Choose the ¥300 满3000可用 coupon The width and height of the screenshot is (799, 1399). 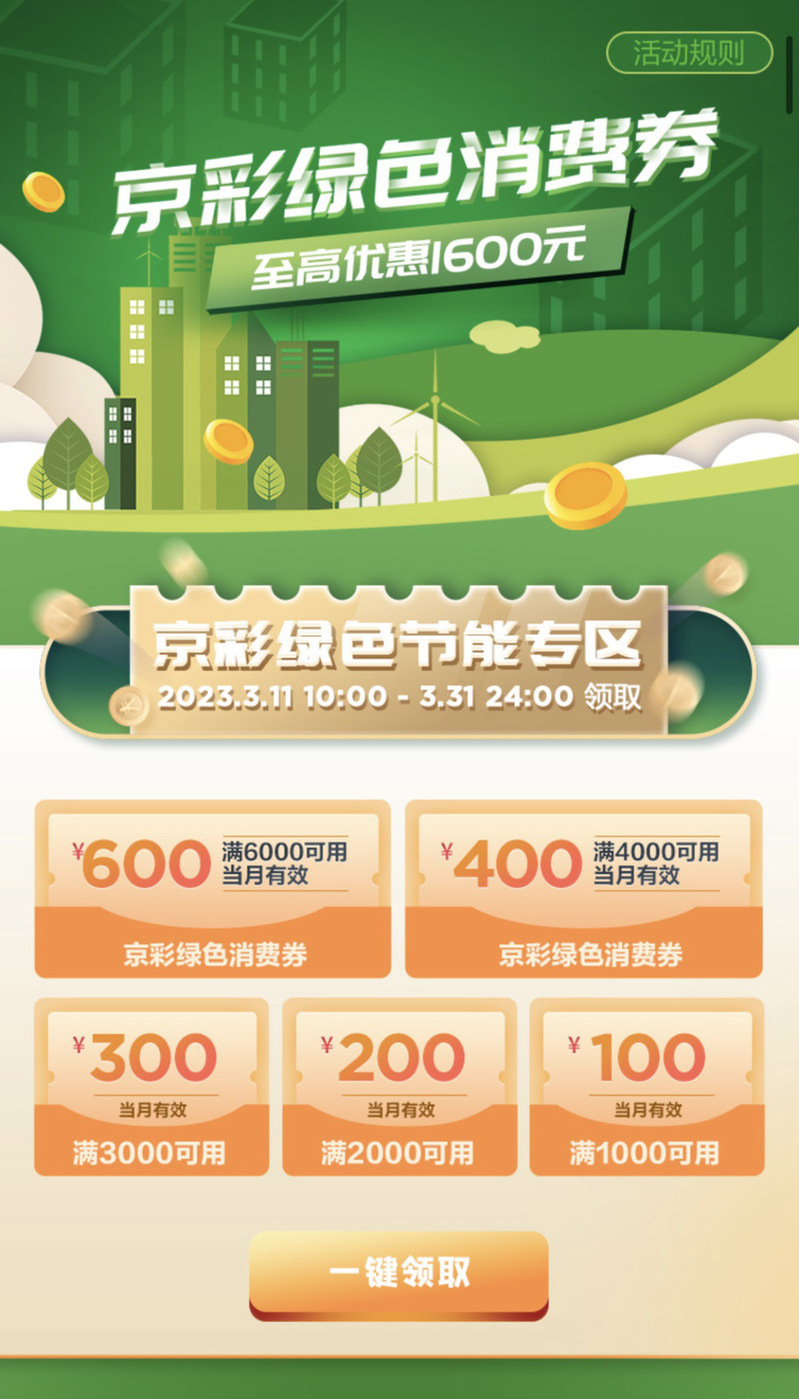pos(151,1086)
